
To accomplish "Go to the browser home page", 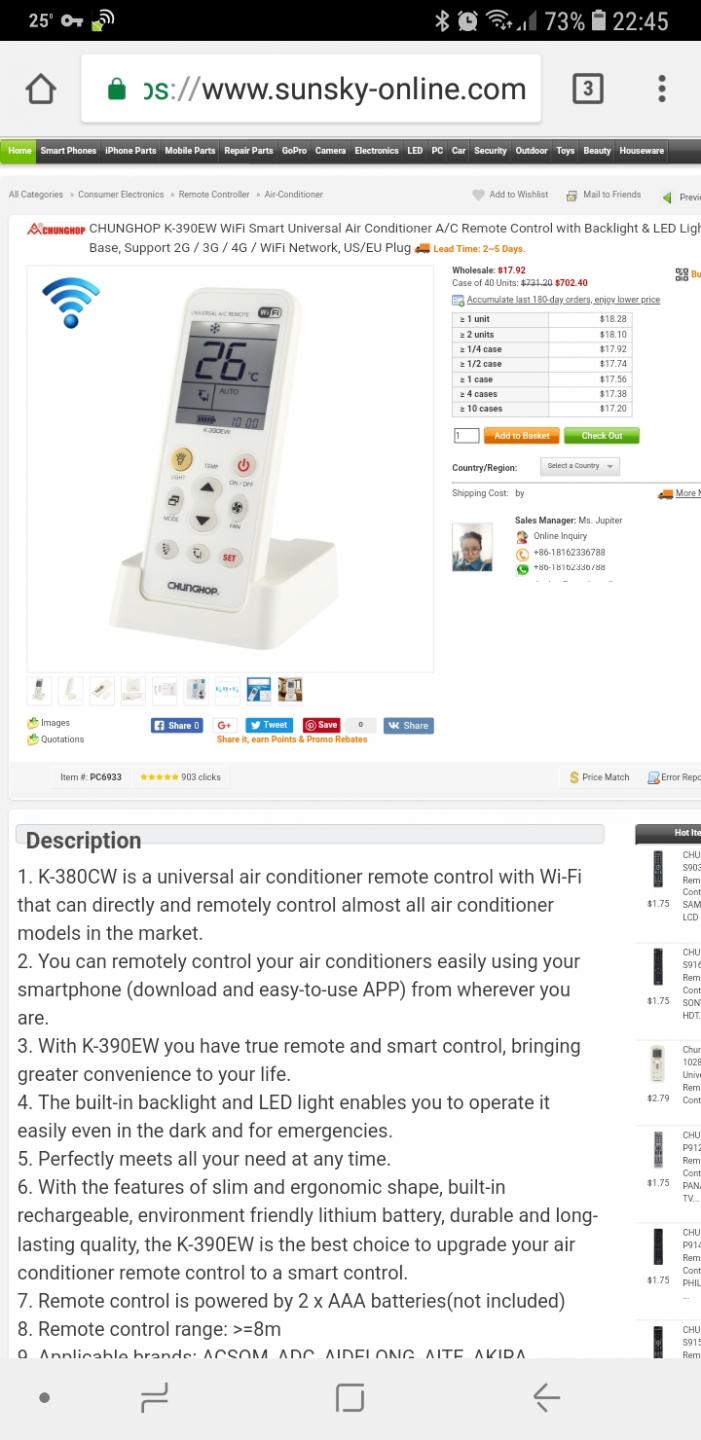I will (41, 89).
